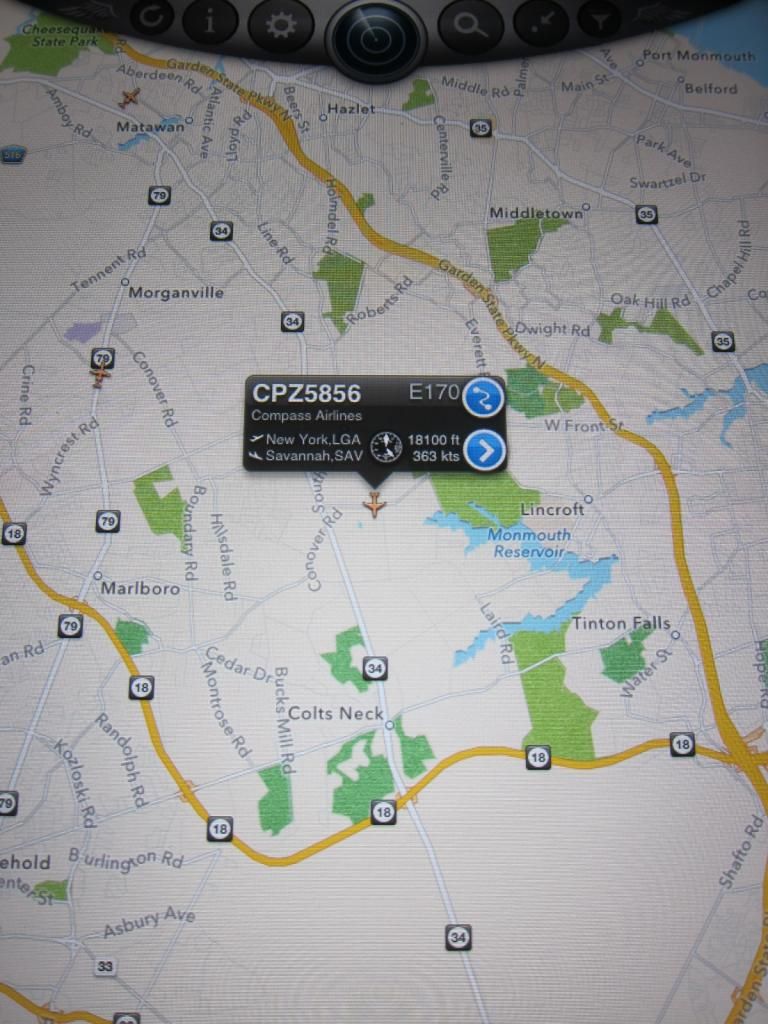Tap the refresh icon in top toolbar
The width and height of the screenshot is (768, 1024).
152,18
